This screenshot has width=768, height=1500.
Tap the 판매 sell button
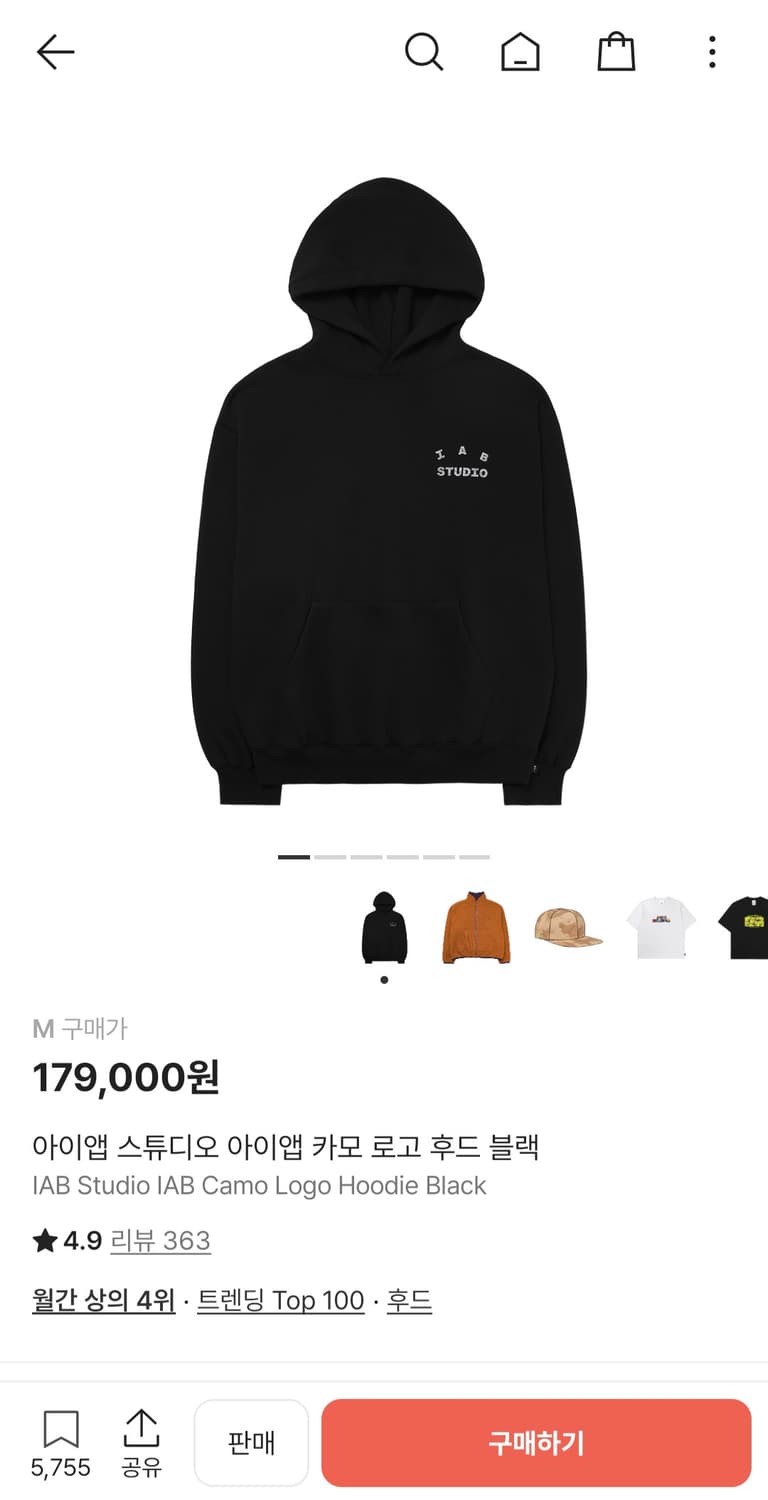point(251,1442)
